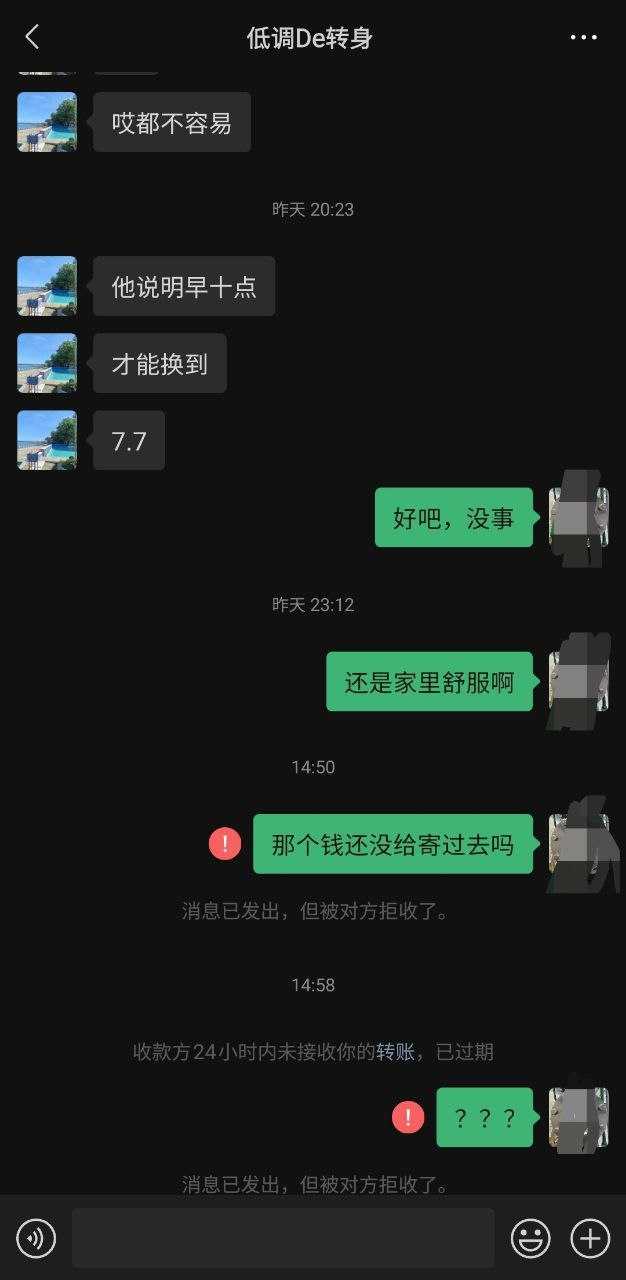Open contact avatar next to 7.7
626x1280 pixels.
[47, 440]
